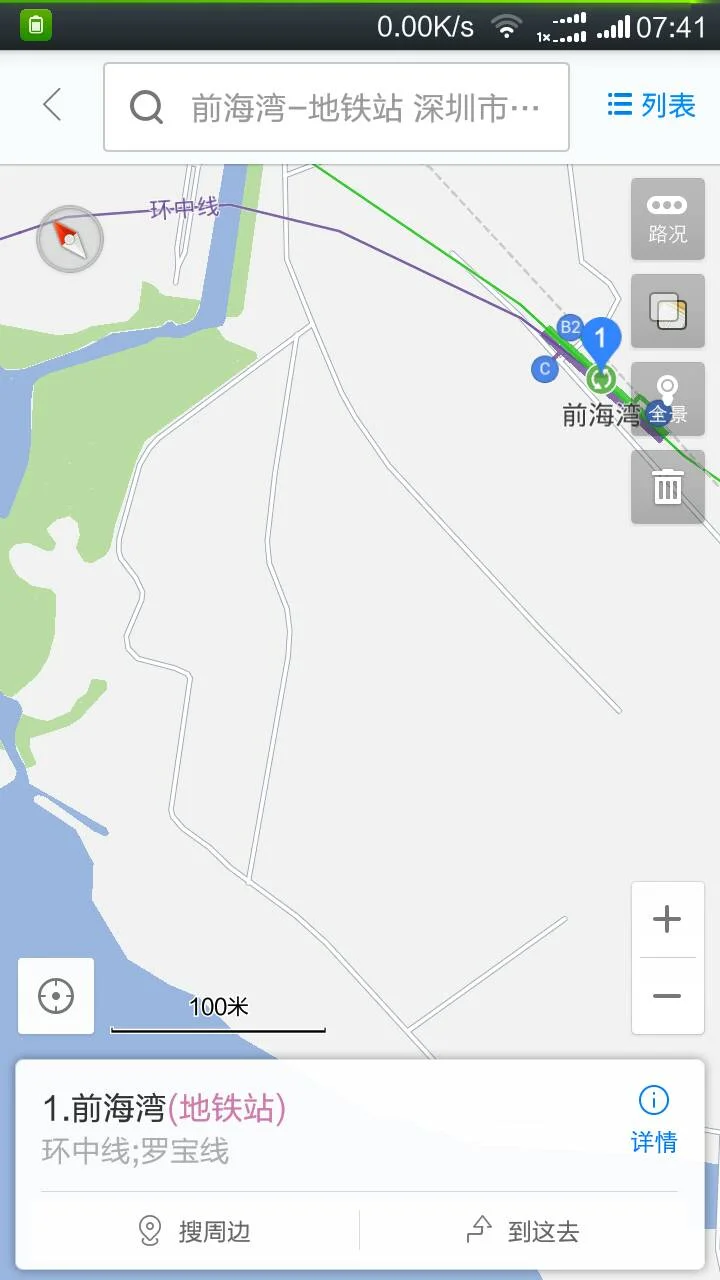The height and width of the screenshot is (1280, 720).
Task: Tap the GPS locate-me icon
Action: [x=55, y=996]
